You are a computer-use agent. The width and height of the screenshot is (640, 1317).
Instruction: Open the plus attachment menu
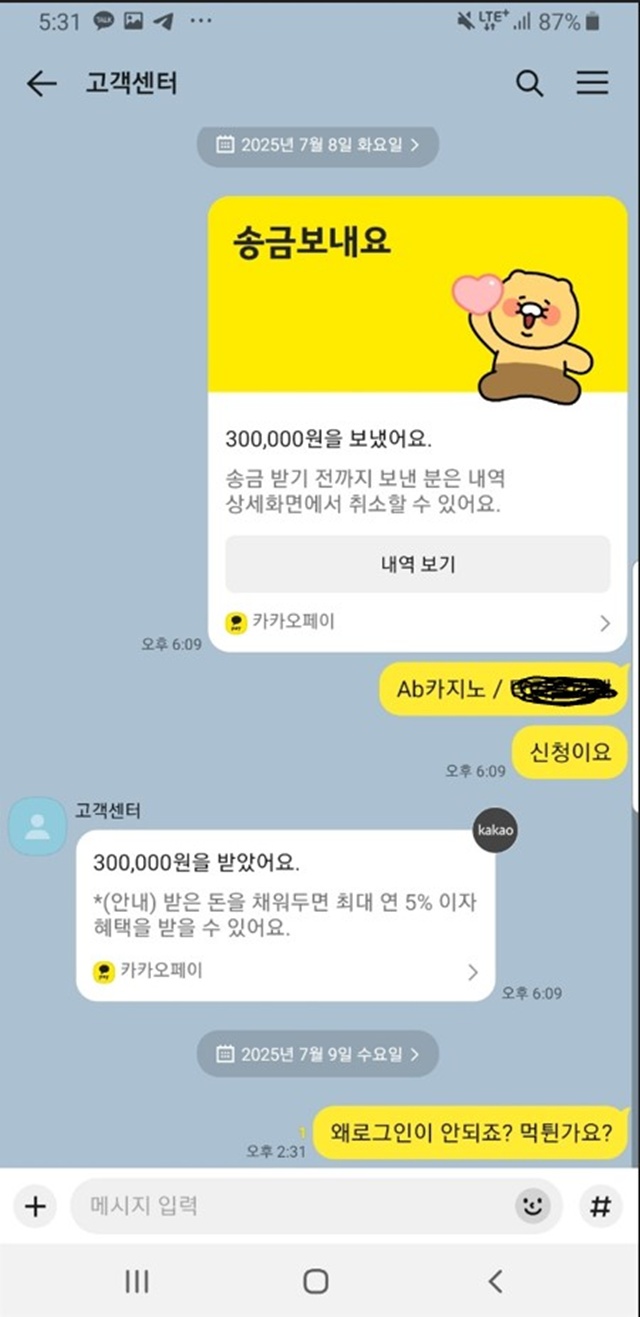click(35, 1206)
